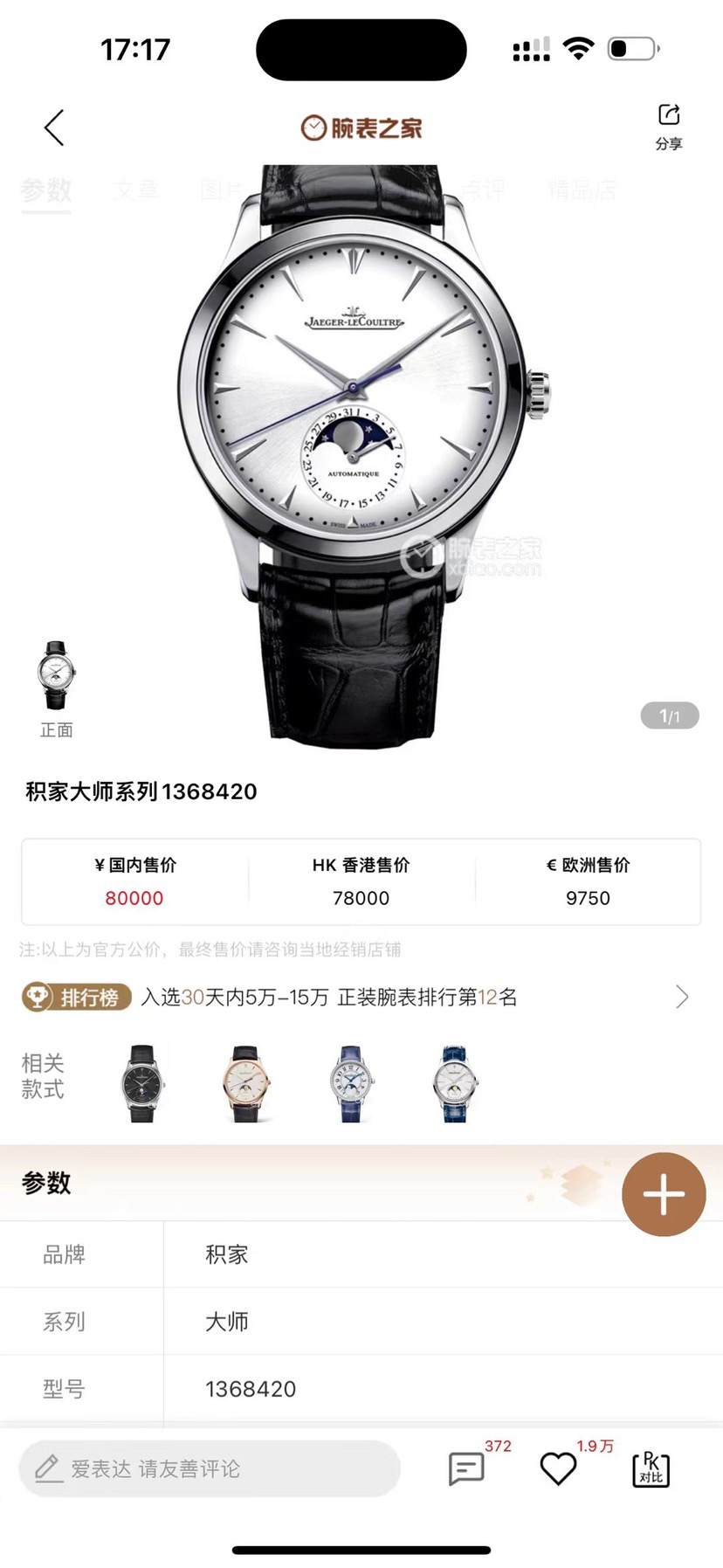Image resolution: width=723 pixels, height=1568 pixels.
Task: Tap the floating plus button
Action: (x=664, y=1194)
